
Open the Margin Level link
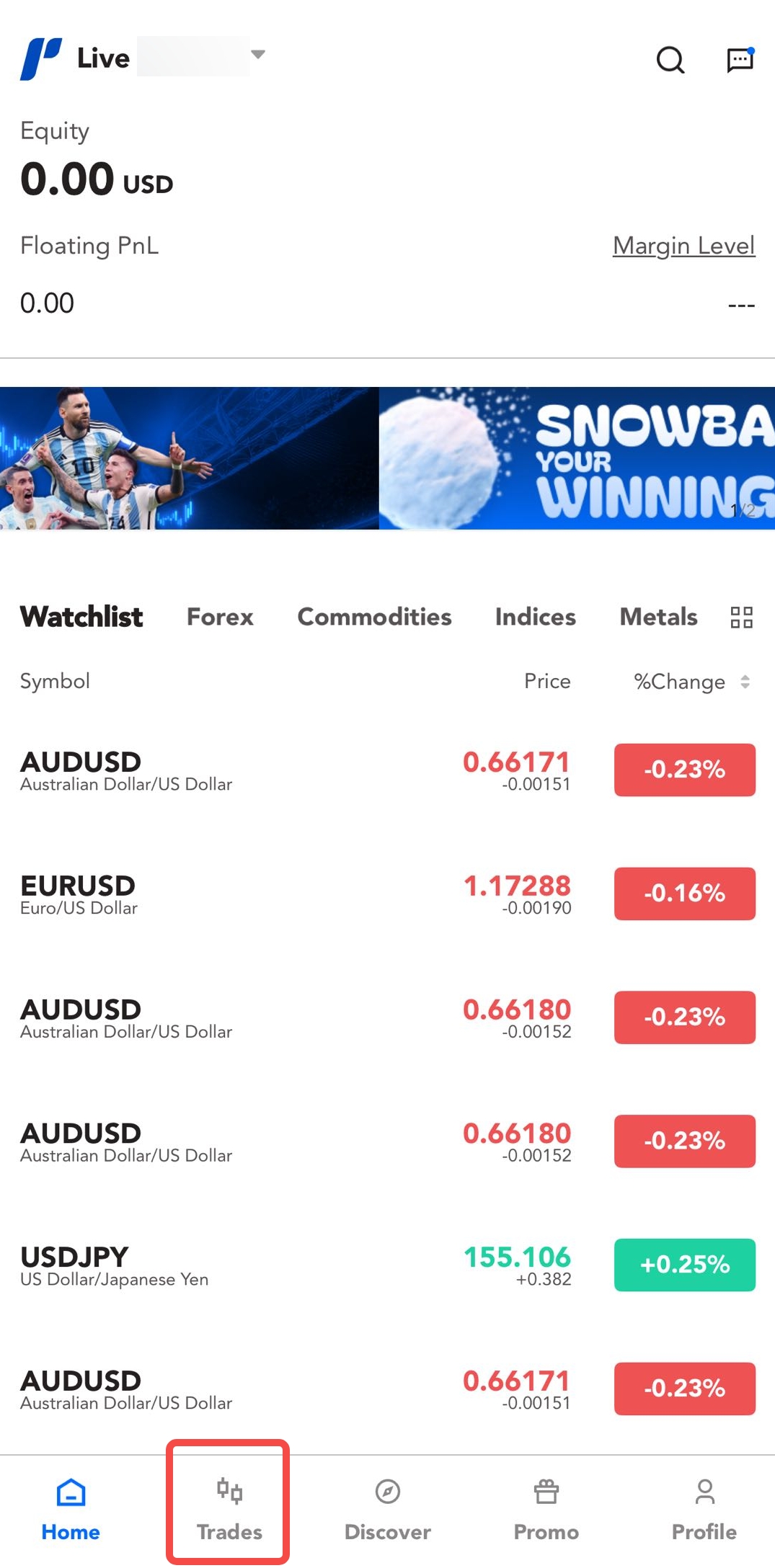(683, 246)
